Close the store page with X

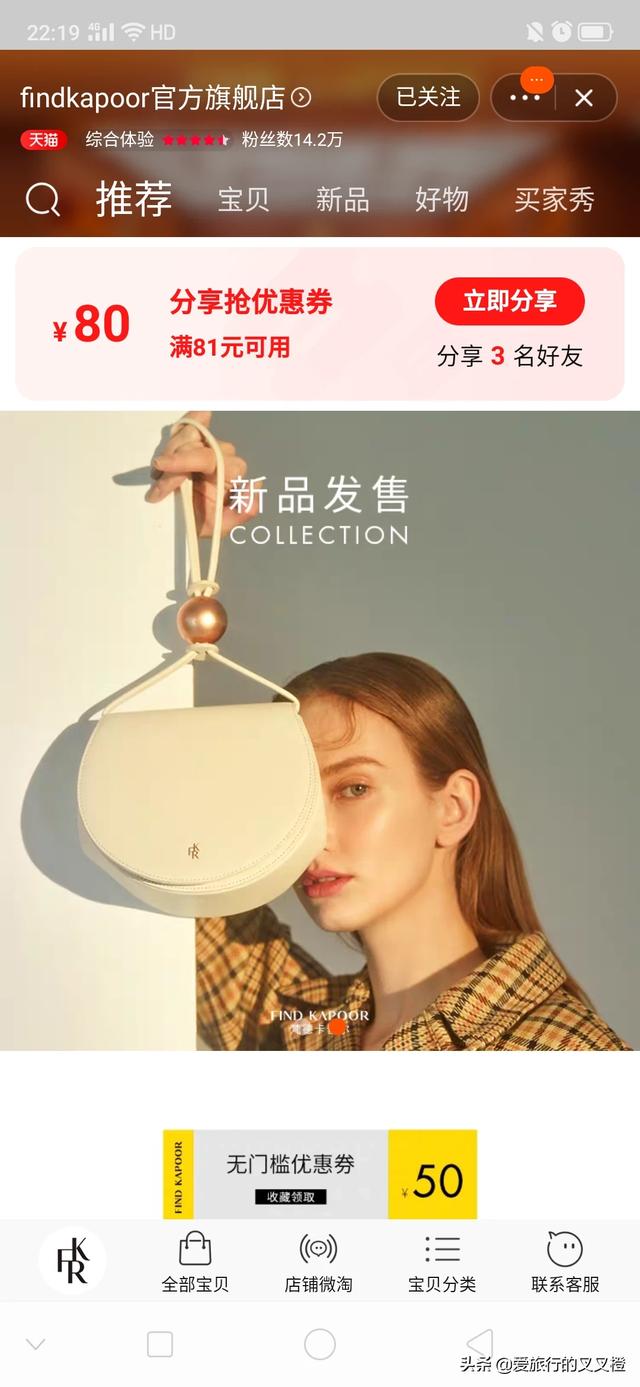coord(584,98)
